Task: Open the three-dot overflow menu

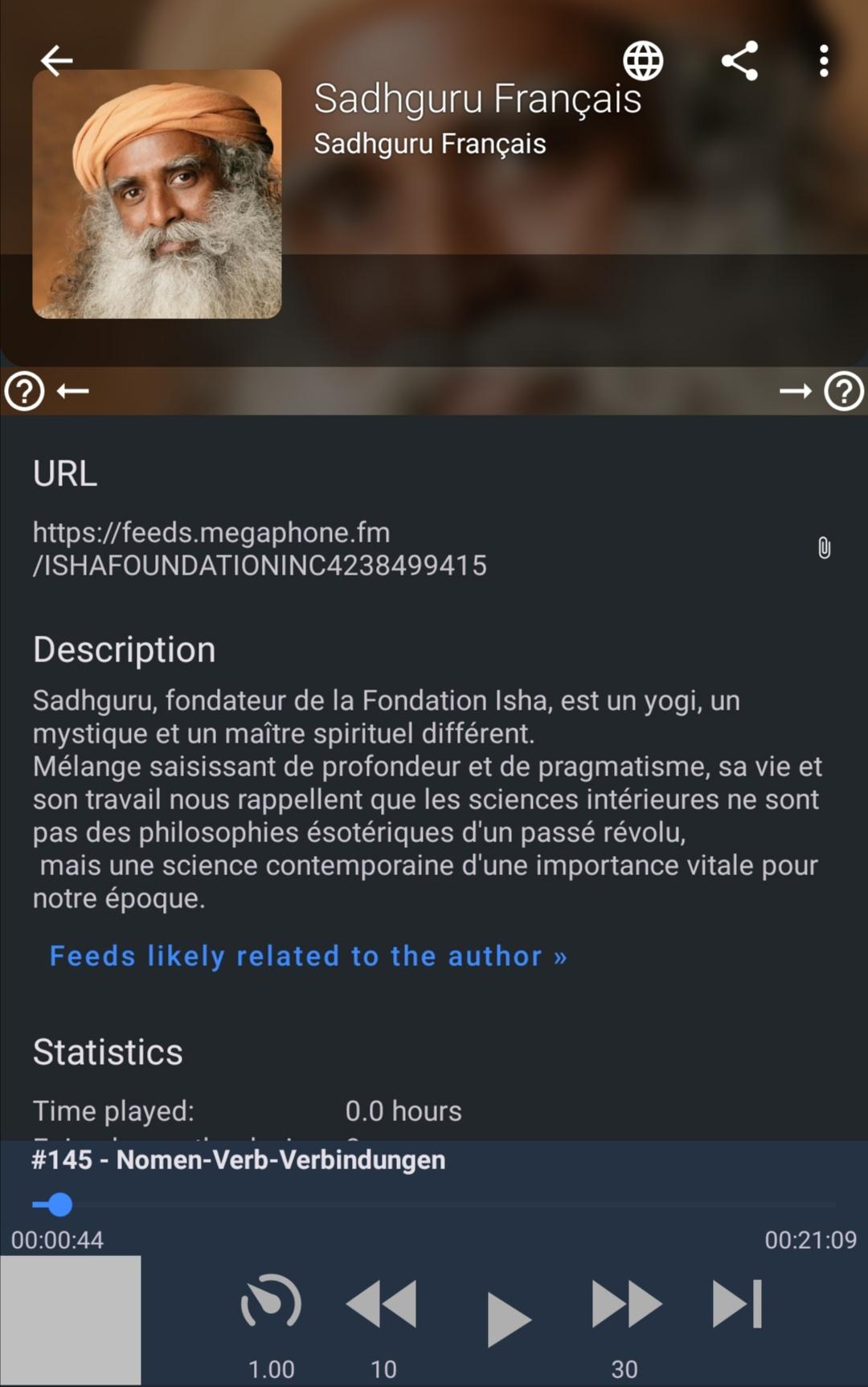Action: [824, 60]
